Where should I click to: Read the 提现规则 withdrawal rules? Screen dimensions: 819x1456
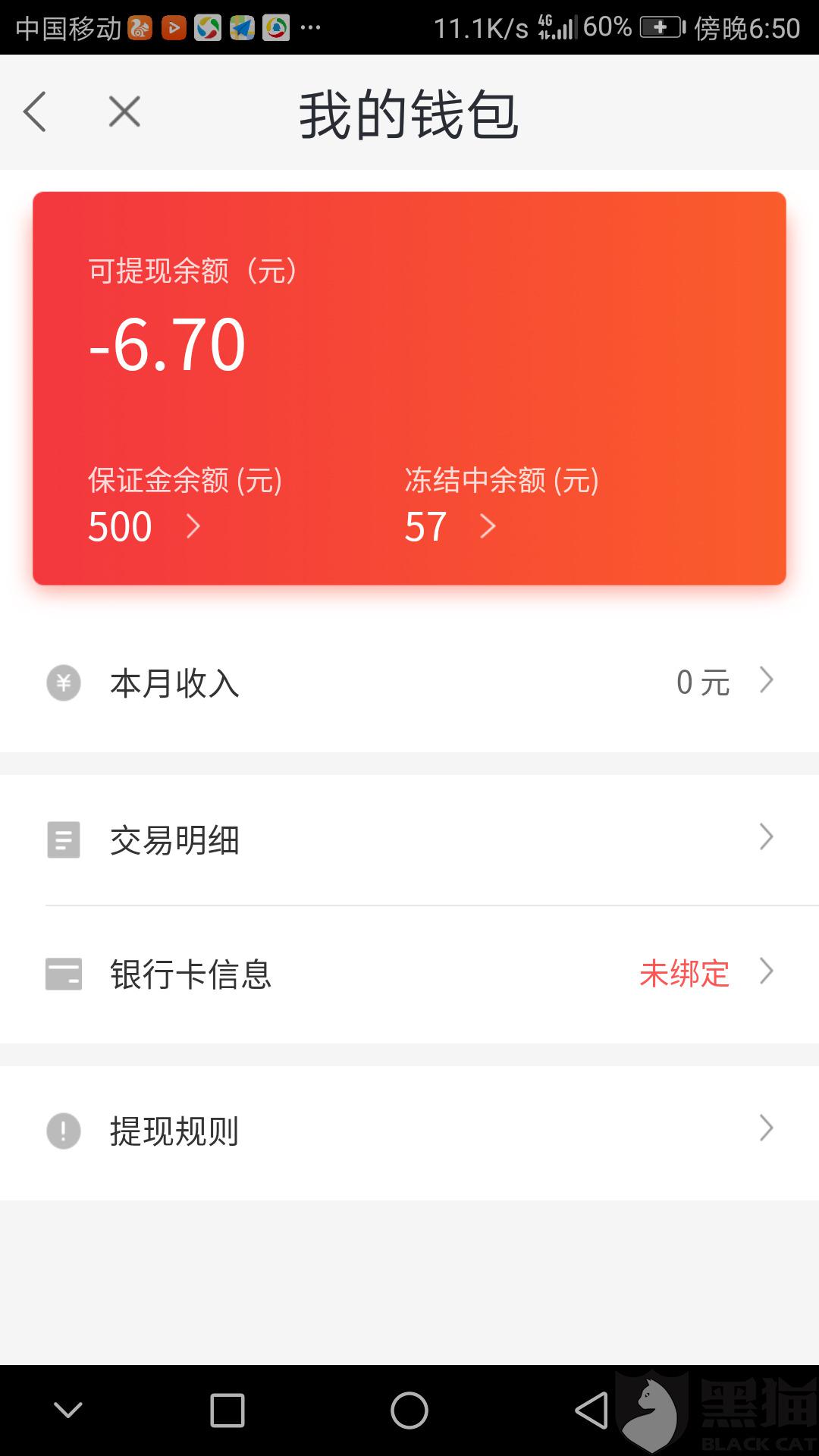tap(409, 1131)
